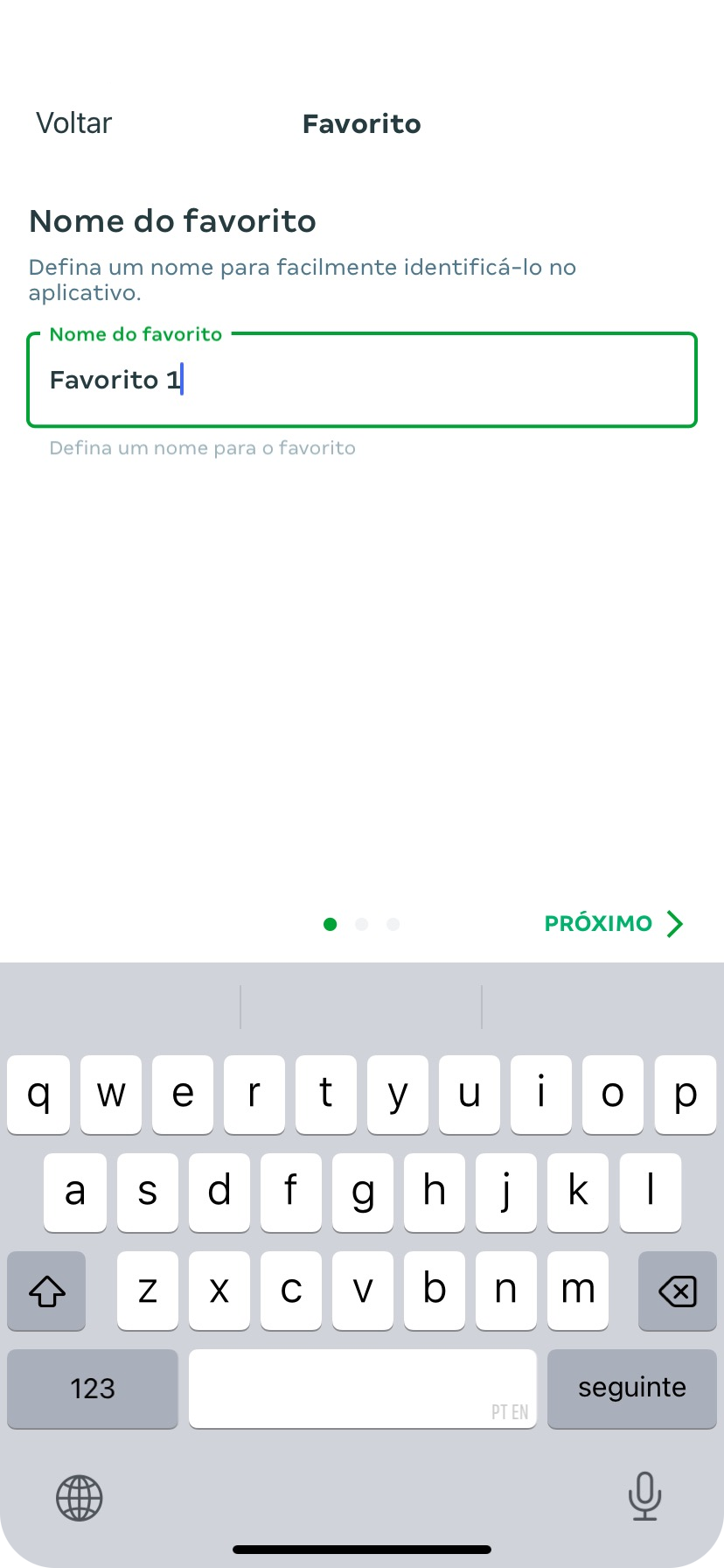Image resolution: width=724 pixels, height=1568 pixels.
Task: Open the keyboard language globe
Action: coord(80,1497)
